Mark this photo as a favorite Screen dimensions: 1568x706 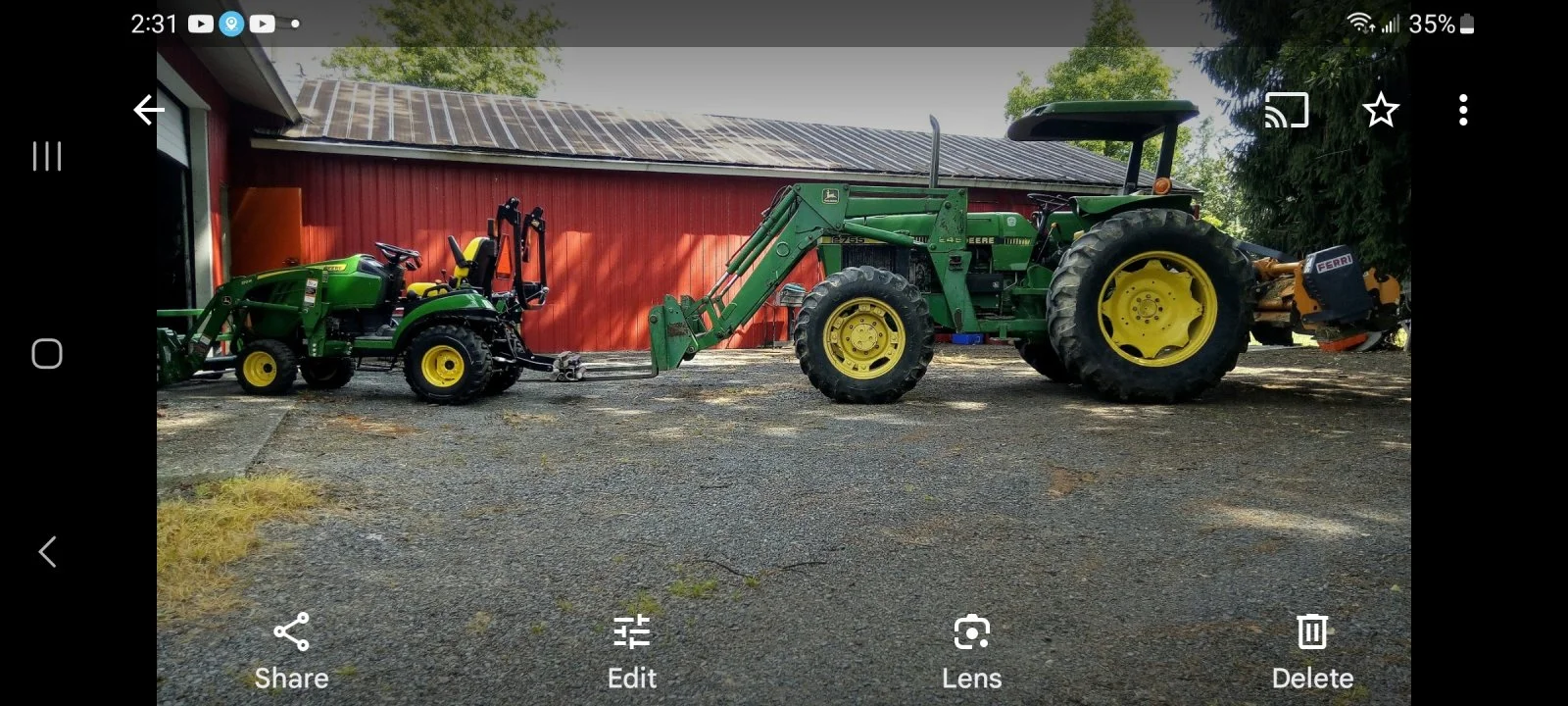click(1381, 110)
